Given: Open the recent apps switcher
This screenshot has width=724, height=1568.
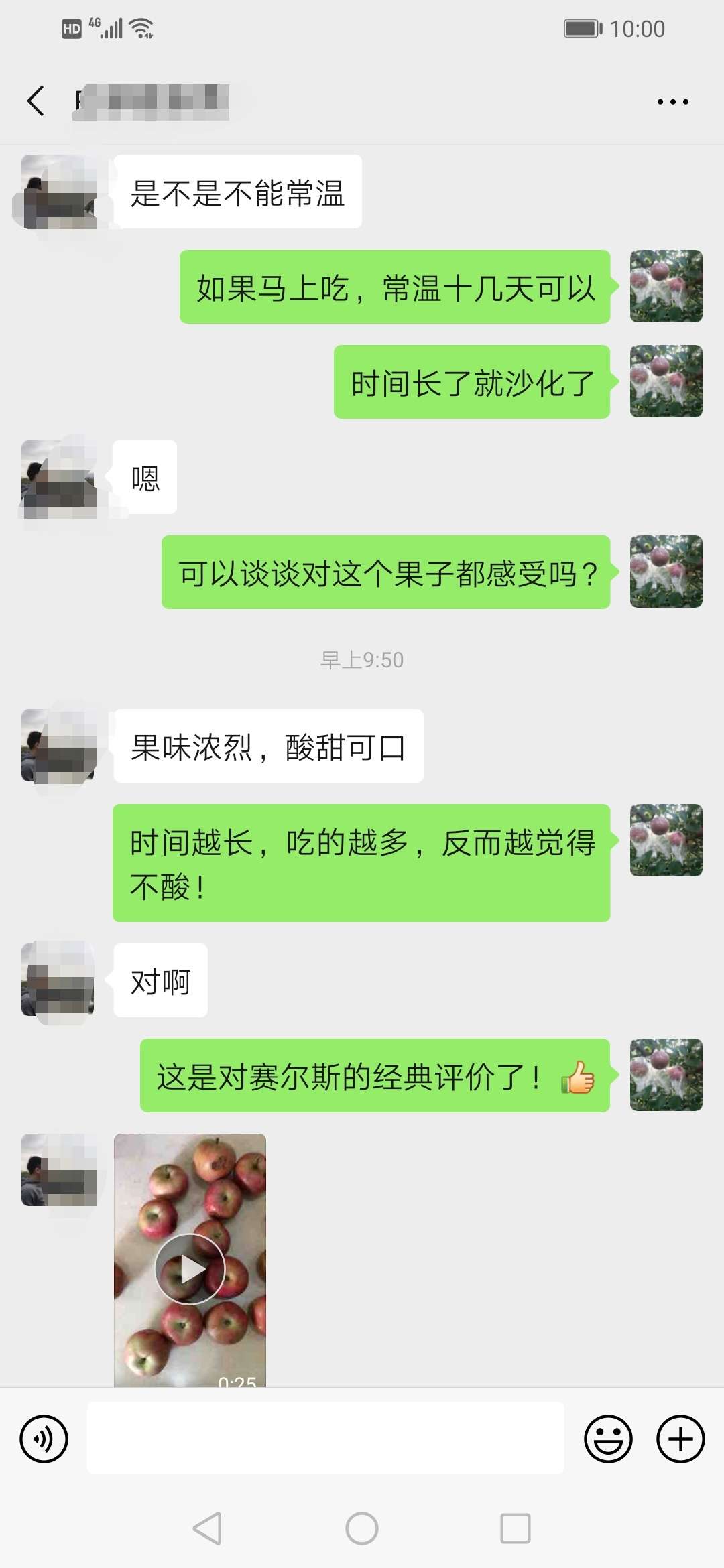Looking at the screenshot, I should click(x=516, y=1528).
